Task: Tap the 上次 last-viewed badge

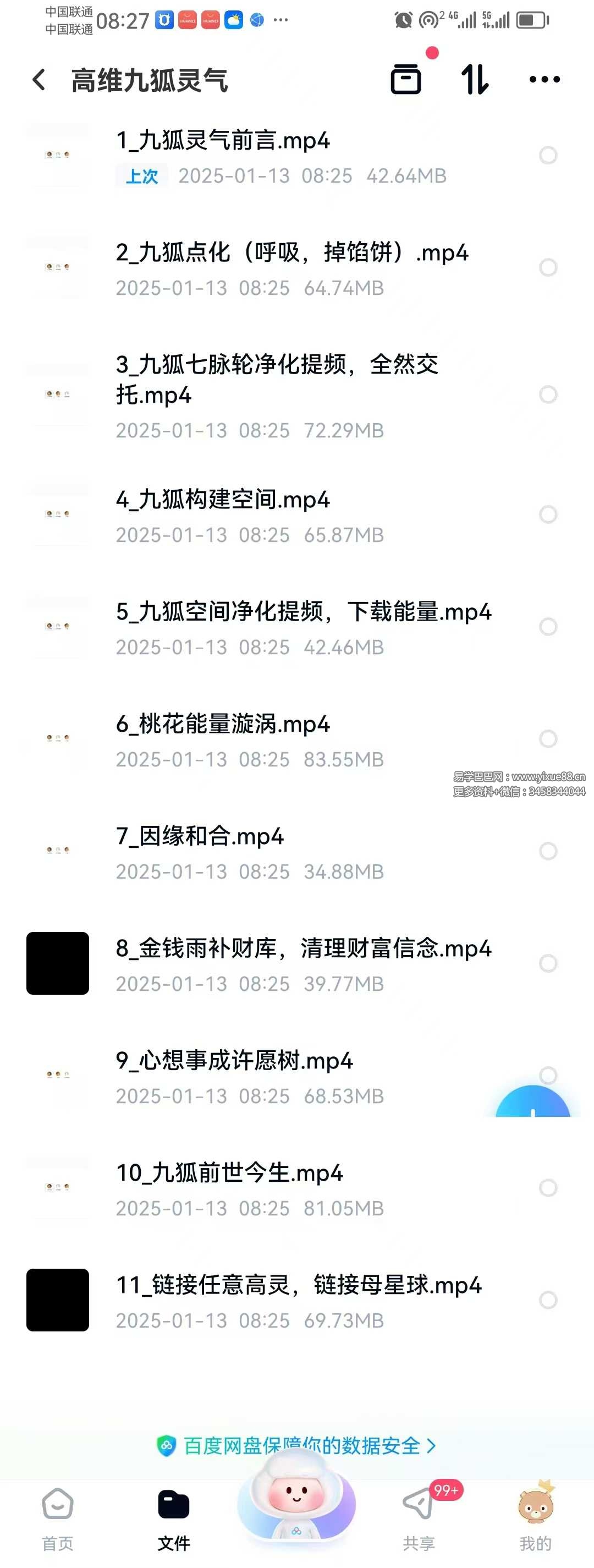Action: [141, 176]
